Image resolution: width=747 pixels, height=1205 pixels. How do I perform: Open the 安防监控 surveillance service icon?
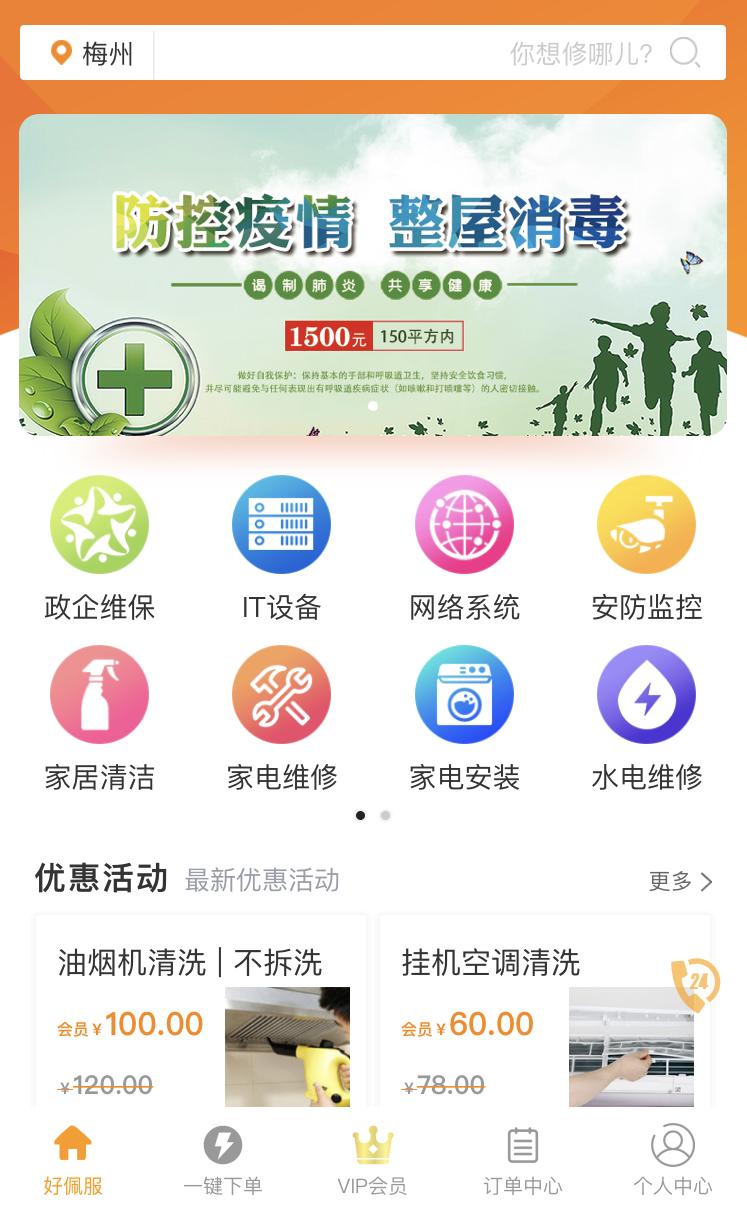(647, 523)
